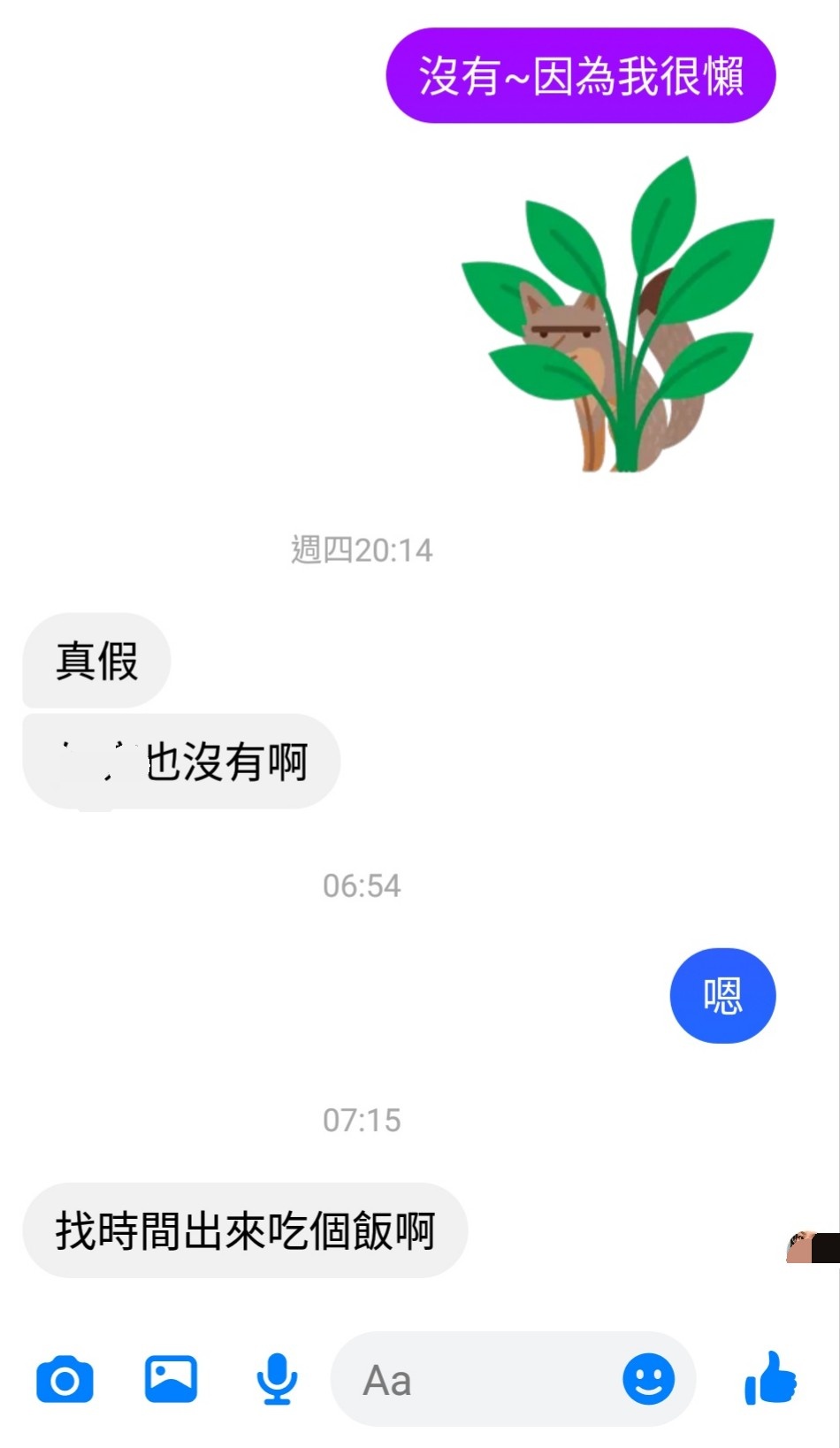The image size is (840, 1448).
Task: Record a voice message with the microphone
Action: click(277, 1379)
